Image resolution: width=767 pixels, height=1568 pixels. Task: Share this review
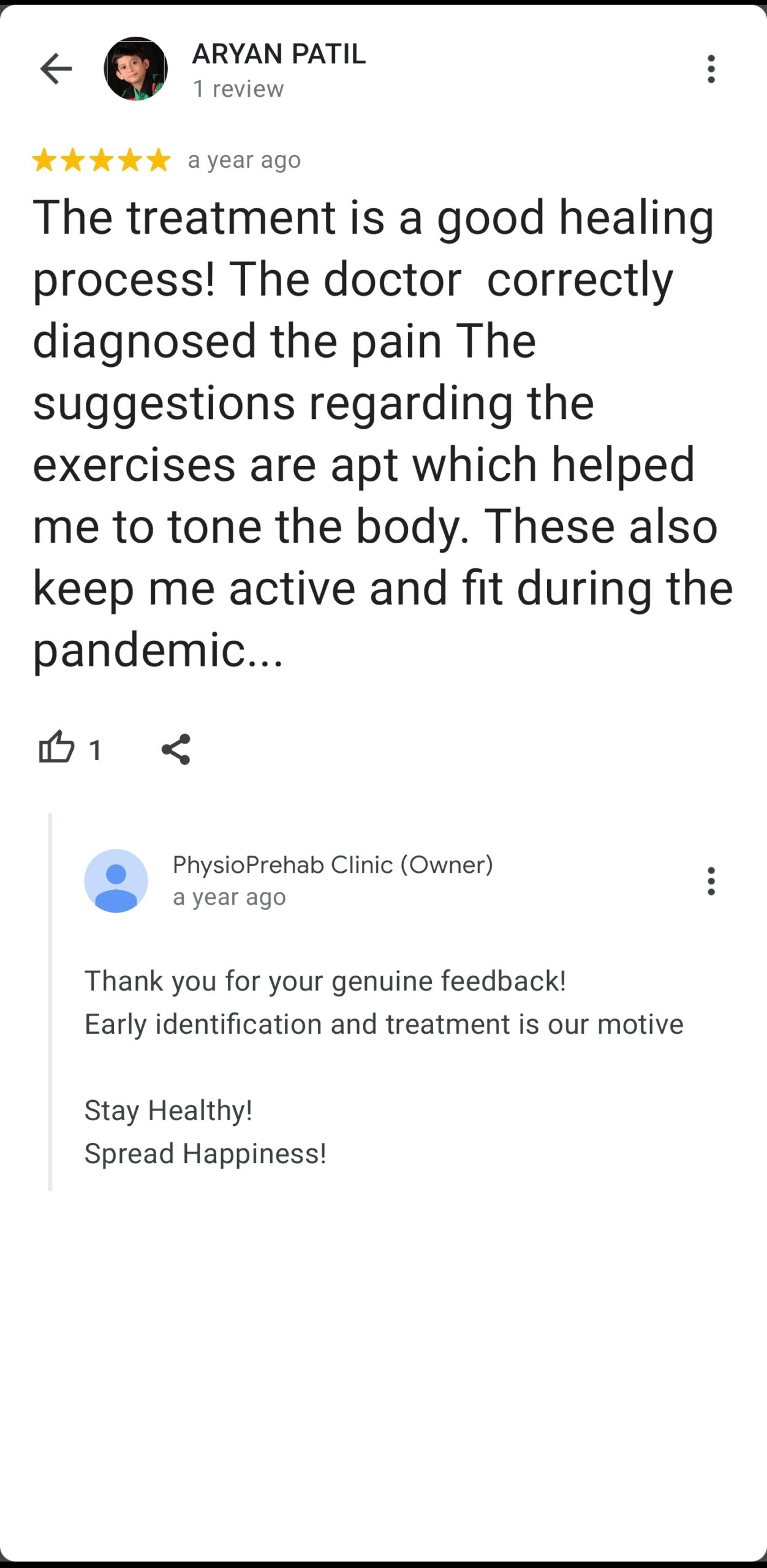click(176, 749)
